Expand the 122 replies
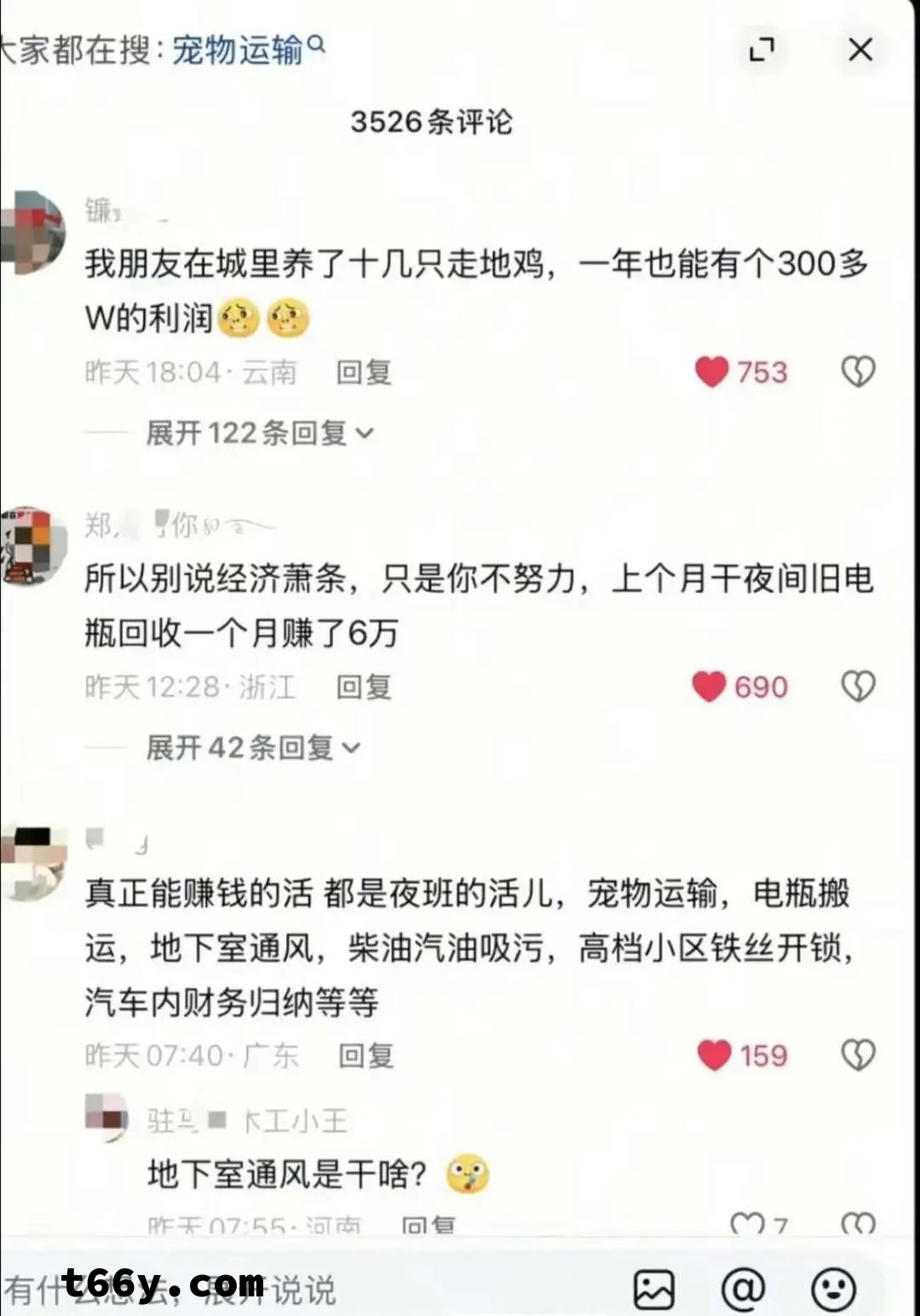 pyautogui.click(x=260, y=434)
